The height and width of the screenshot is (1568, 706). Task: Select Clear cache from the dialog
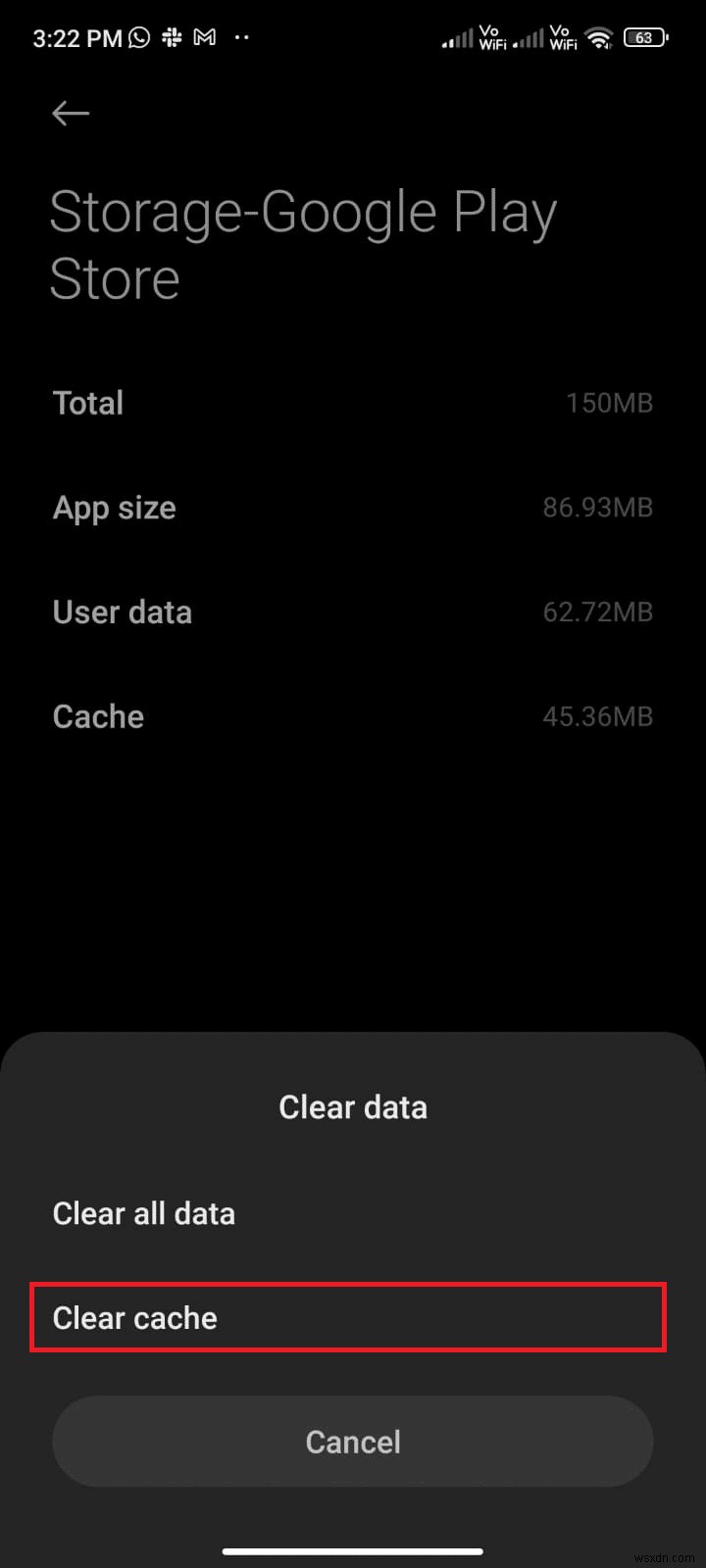[x=353, y=1318]
